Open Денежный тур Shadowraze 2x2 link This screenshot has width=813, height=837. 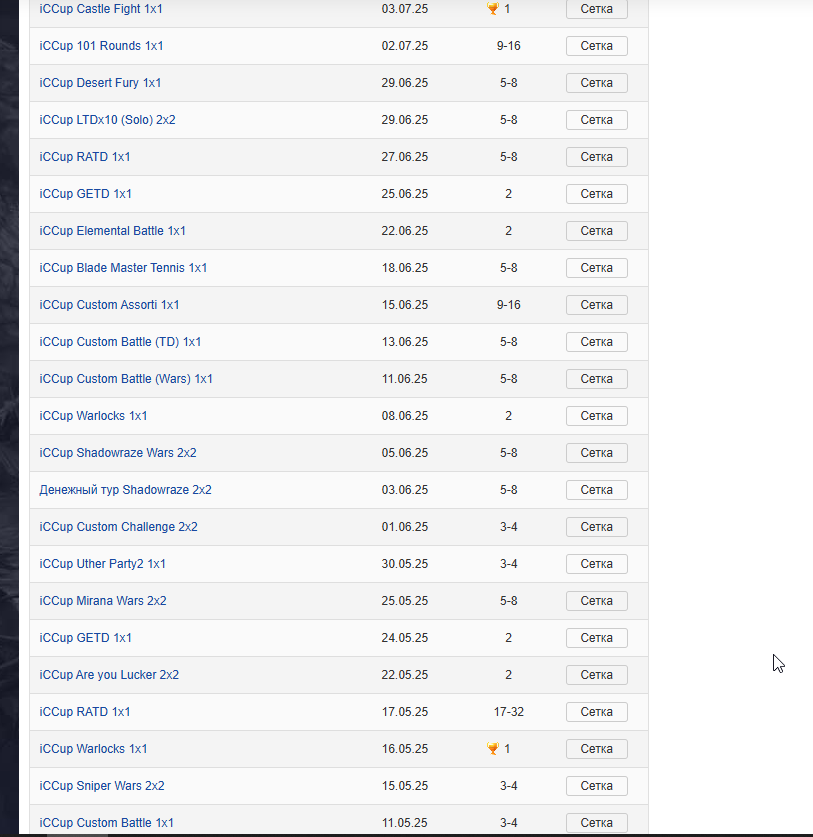coord(125,490)
